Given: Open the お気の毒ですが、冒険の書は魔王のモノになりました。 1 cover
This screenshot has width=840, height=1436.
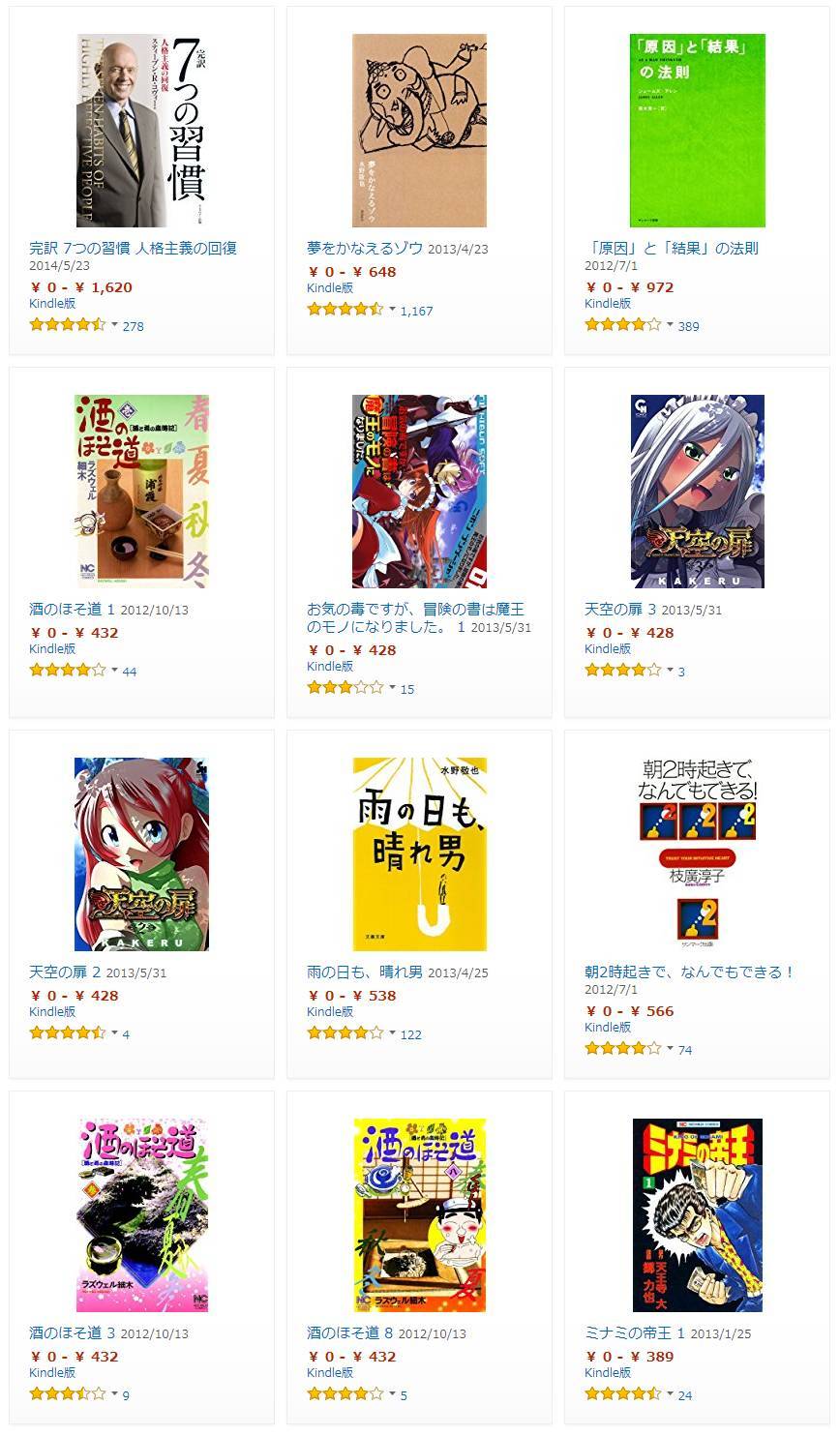Looking at the screenshot, I should pos(419,492).
